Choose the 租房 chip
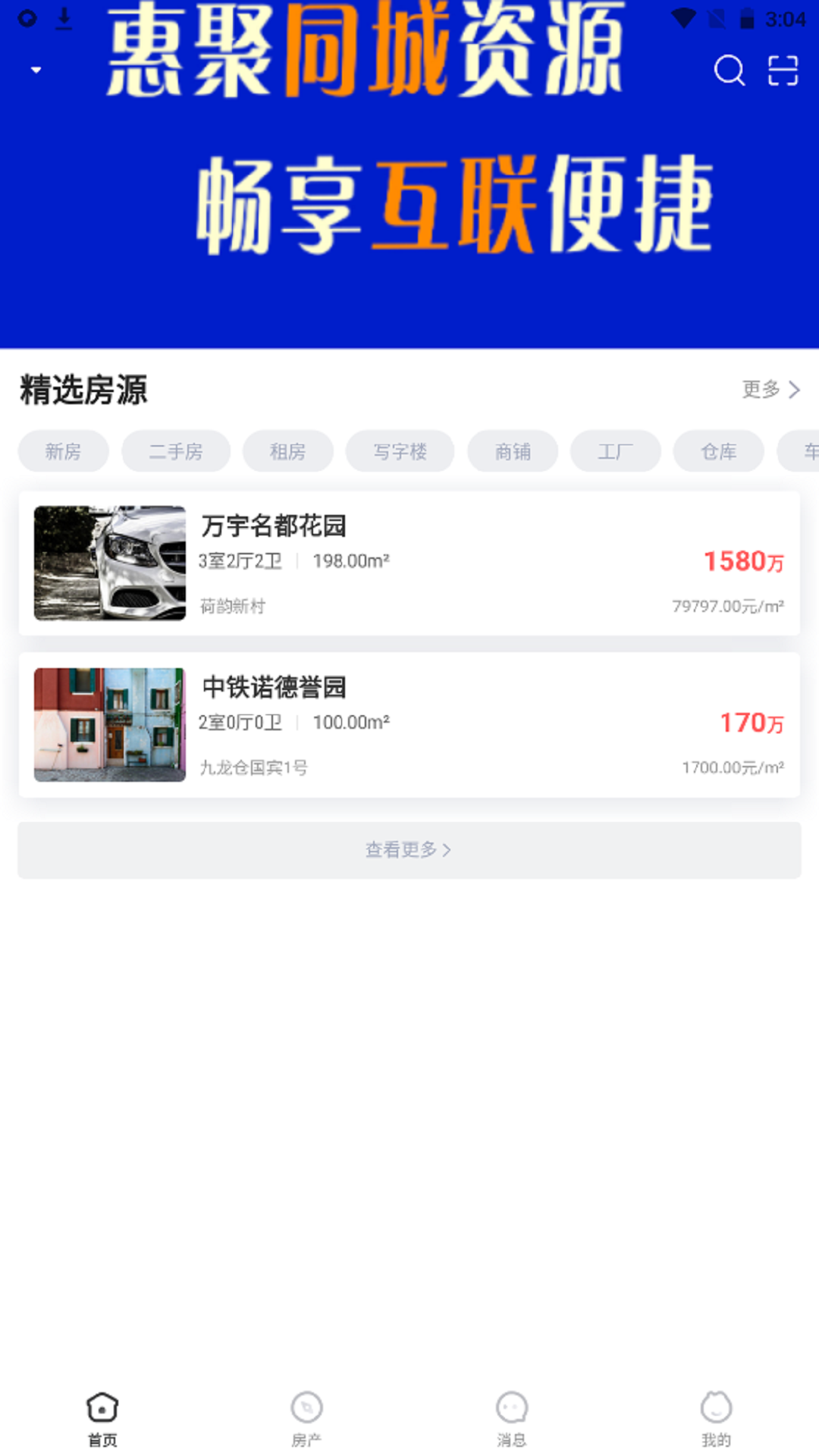Screen dimensions: 819x1456 [x=287, y=451]
